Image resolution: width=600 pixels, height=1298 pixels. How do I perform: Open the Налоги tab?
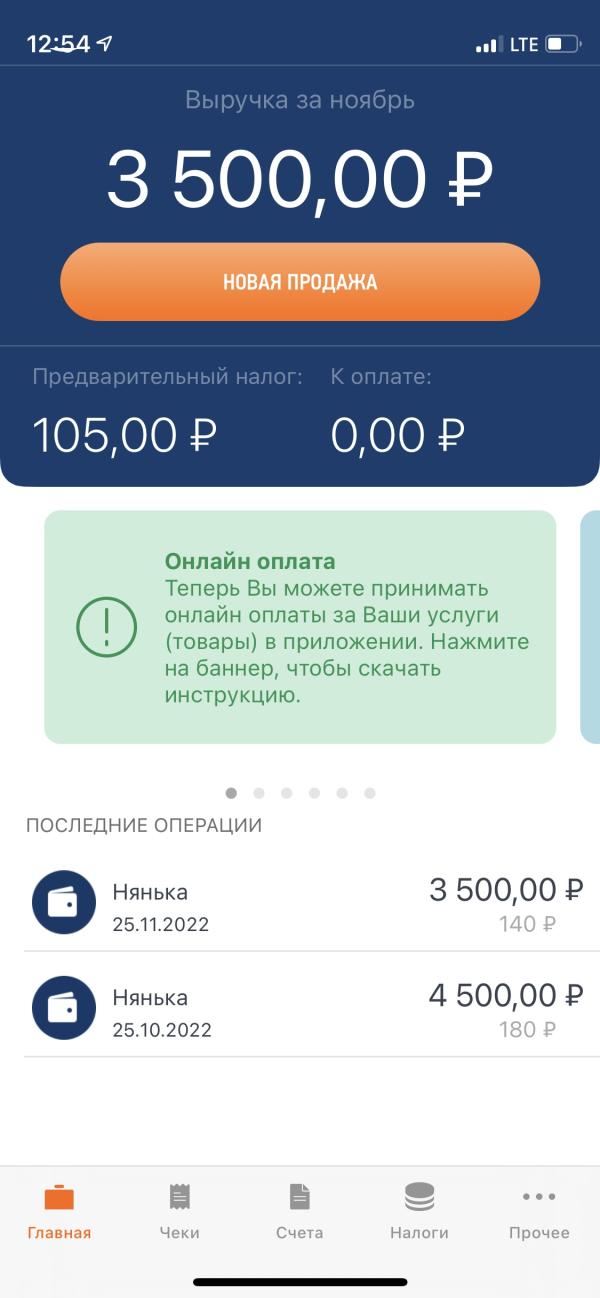tap(419, 1212)
